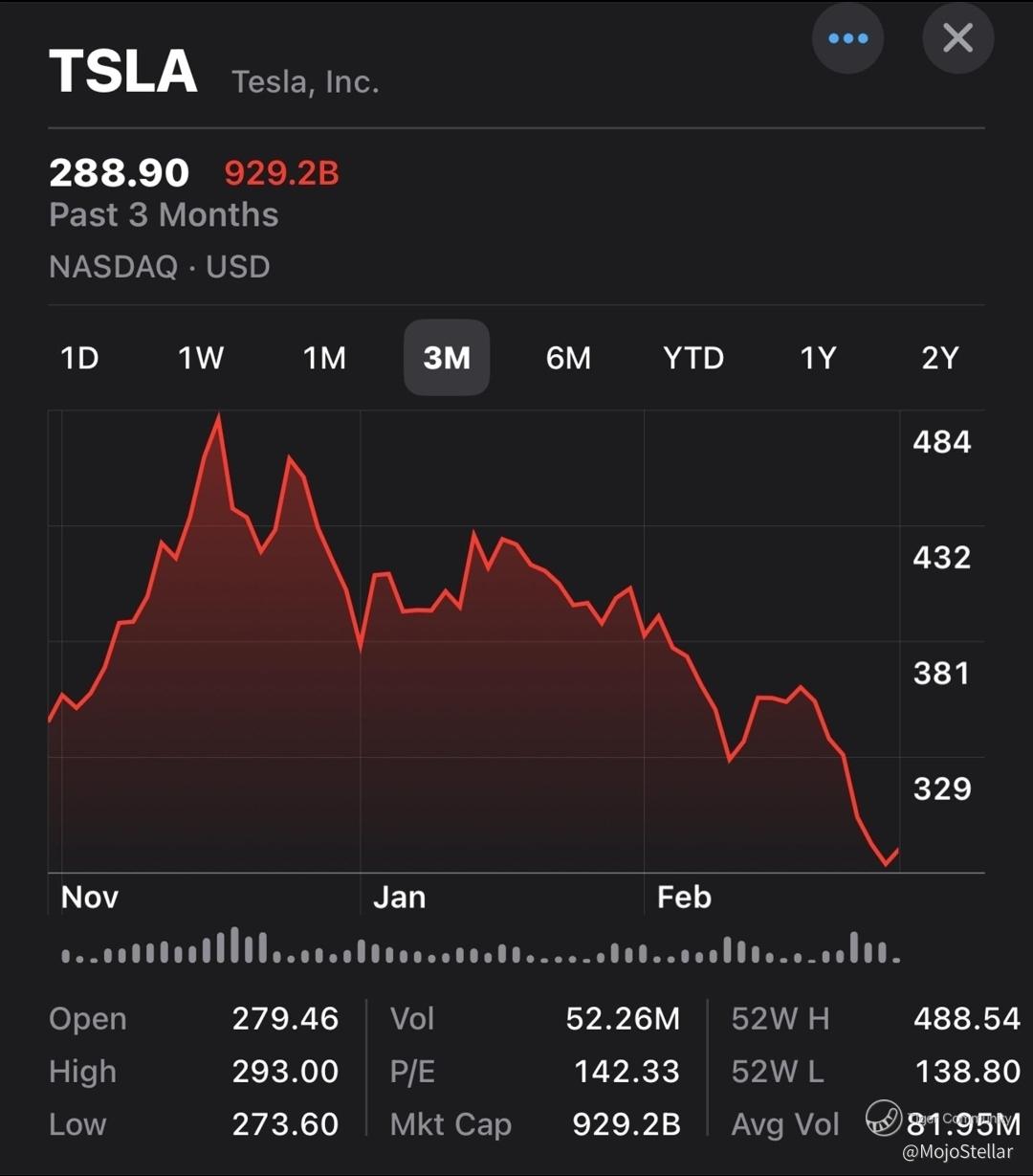View the YTD price chart
The image size is (1033, 1176).
click(x=693, y=358)
